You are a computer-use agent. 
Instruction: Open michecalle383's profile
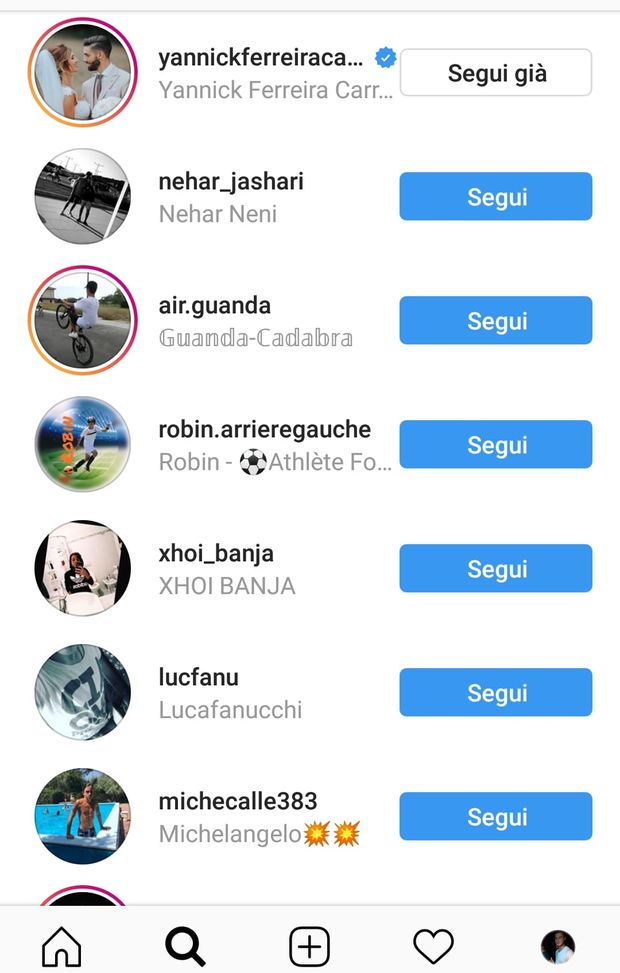[x=237, y=802]
